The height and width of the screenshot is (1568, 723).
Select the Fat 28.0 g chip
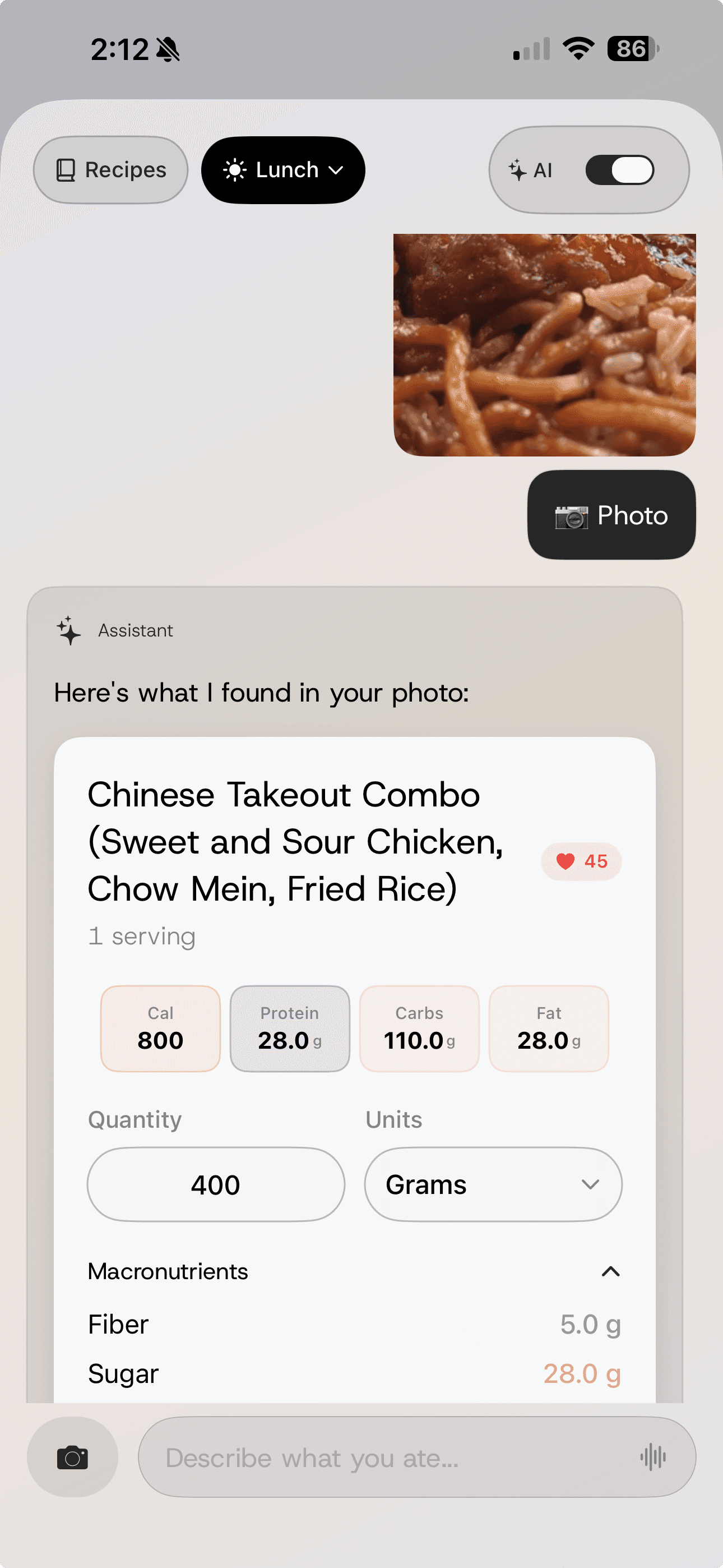[x=548, y=1028]
